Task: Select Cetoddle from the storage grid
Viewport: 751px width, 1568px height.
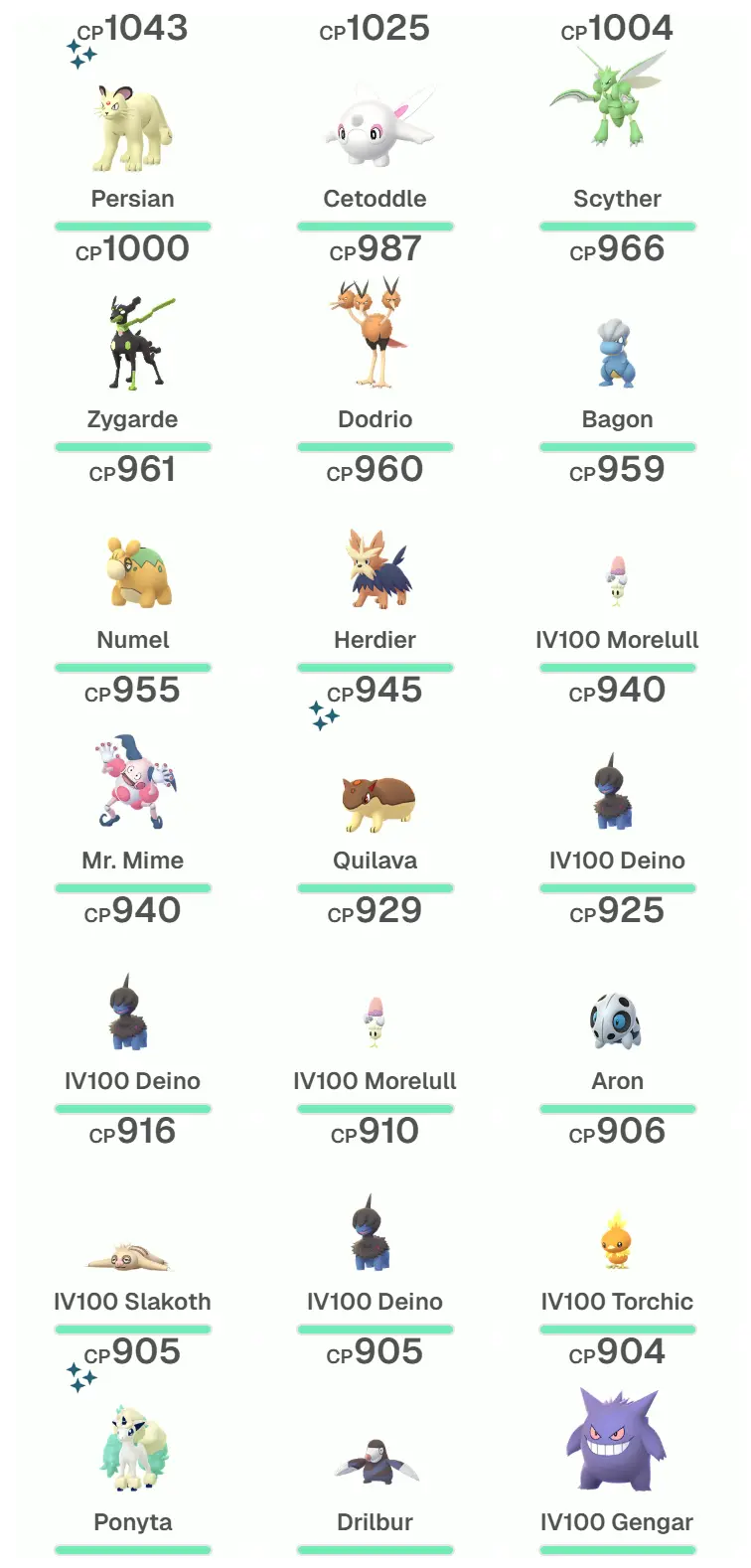Action: point(375,129)
